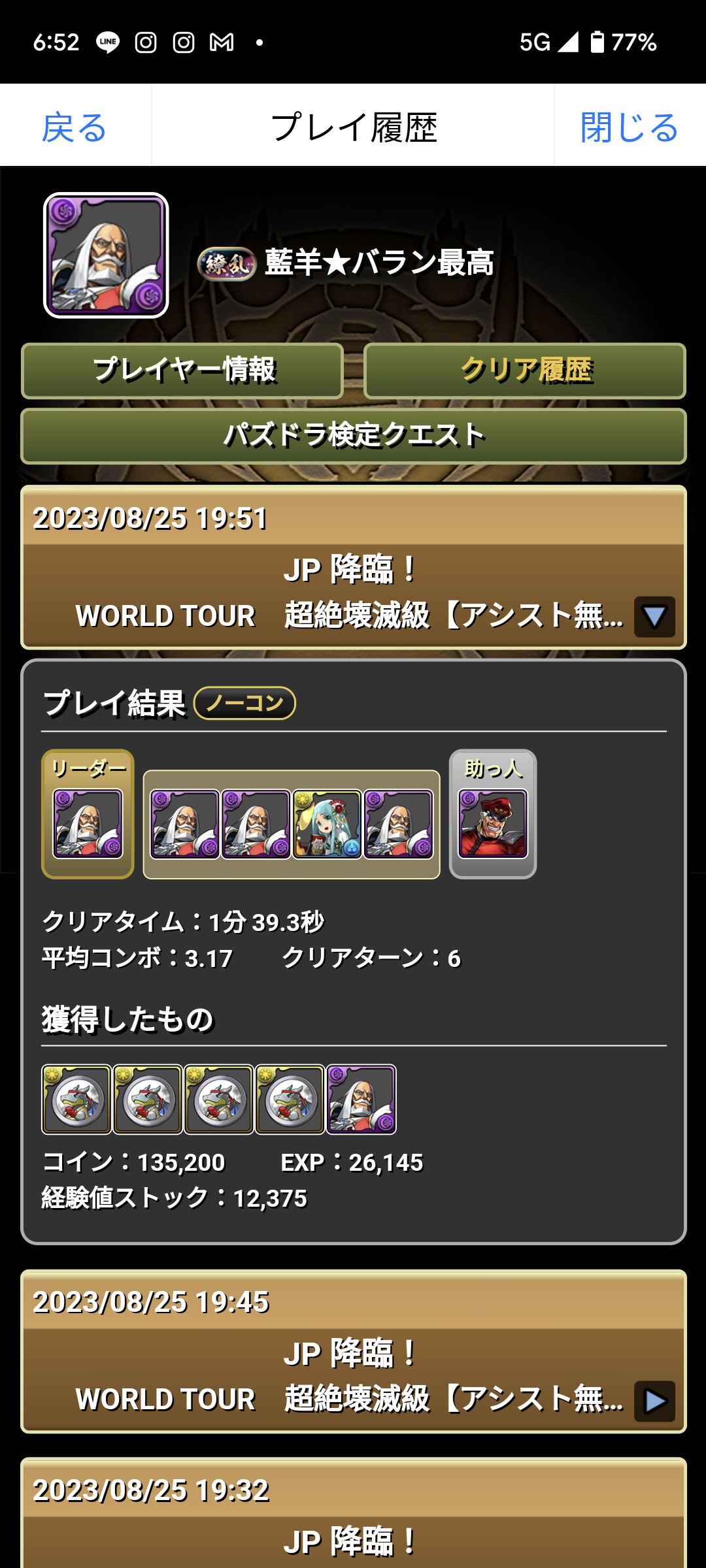Close the play history with 閉じる
Viewport: 706px width, 1568px height.
coord(630,126)
